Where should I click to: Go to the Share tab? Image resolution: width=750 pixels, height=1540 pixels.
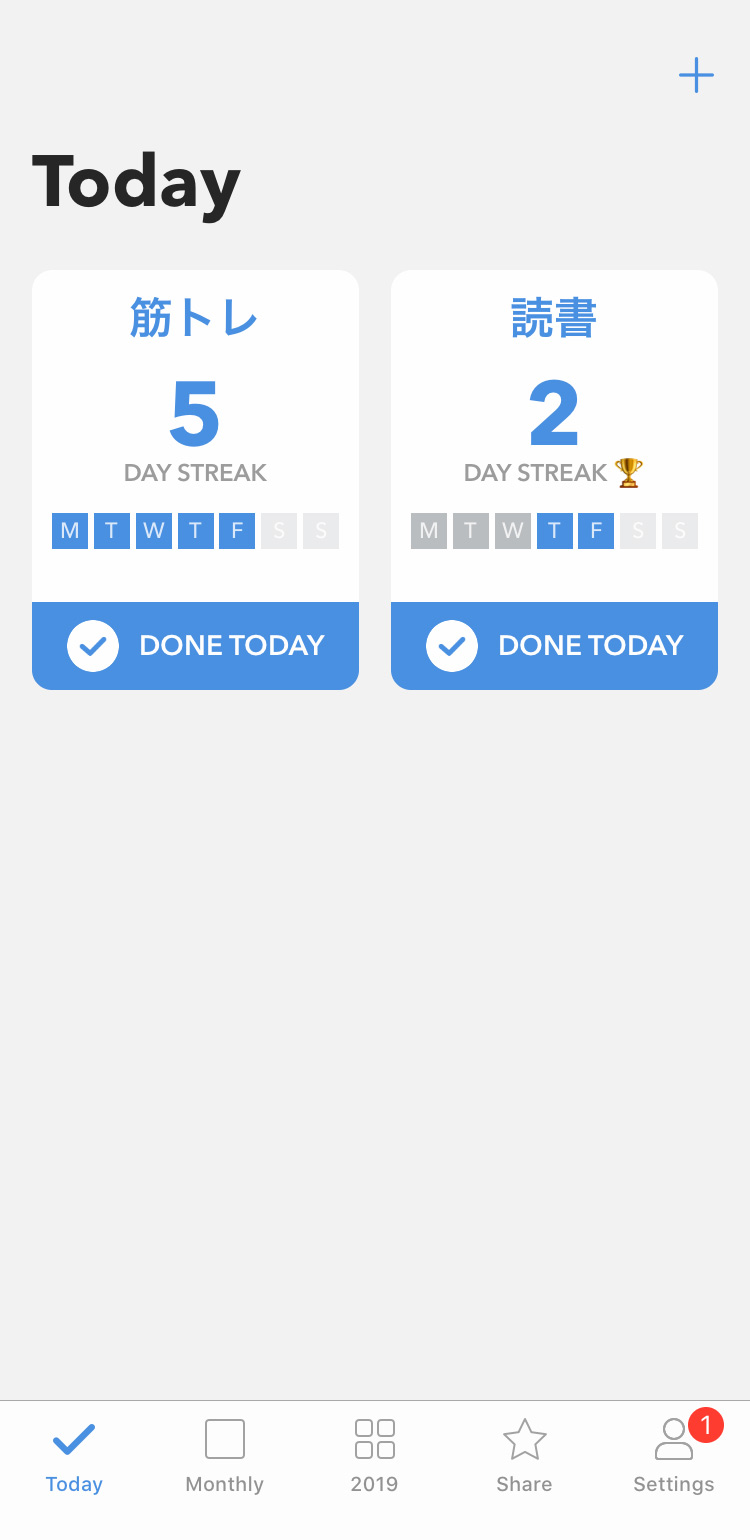pyautogui.click(x=524, y=1457)
